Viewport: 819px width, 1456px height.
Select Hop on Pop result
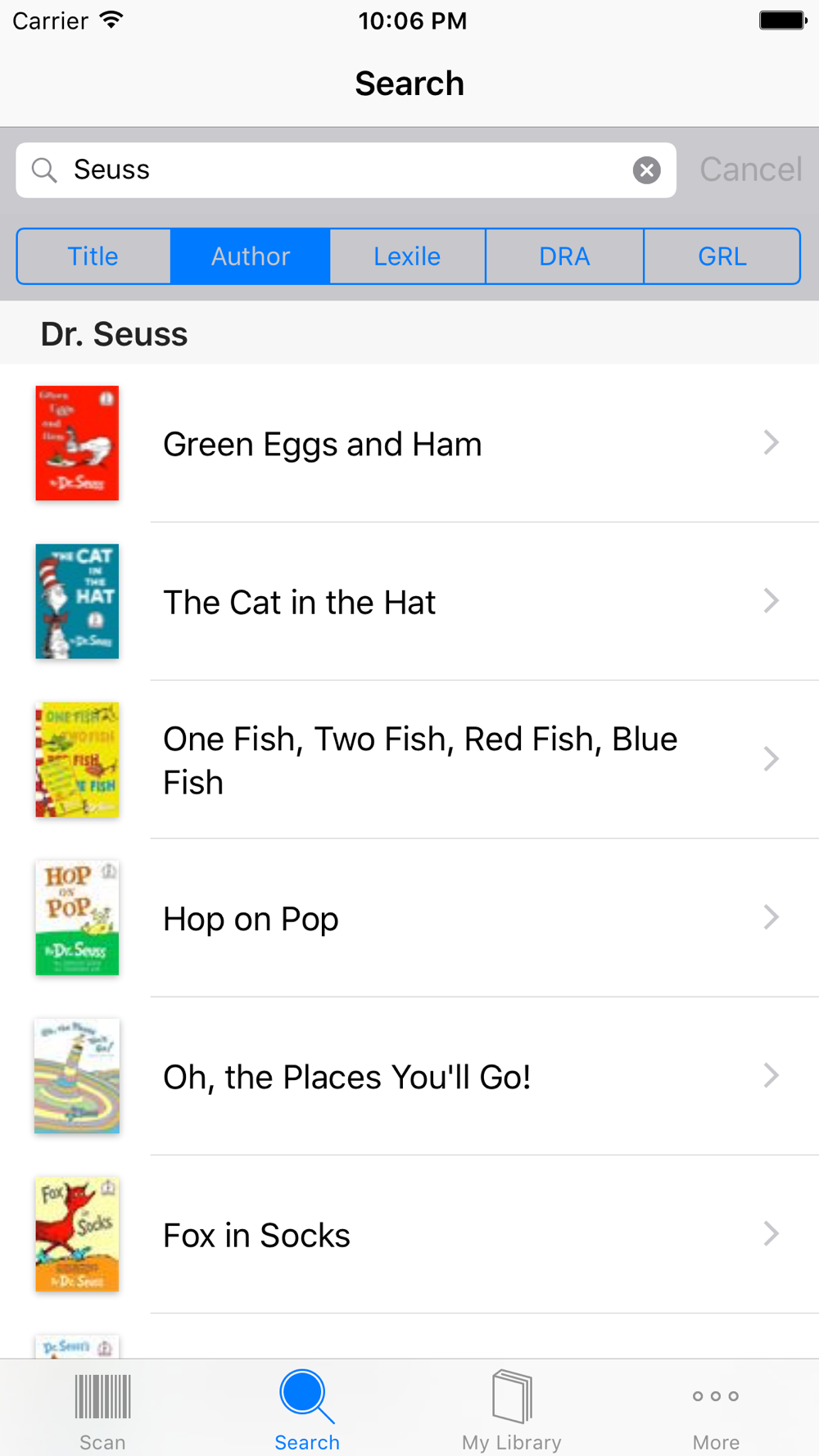(x=409, y=917)
